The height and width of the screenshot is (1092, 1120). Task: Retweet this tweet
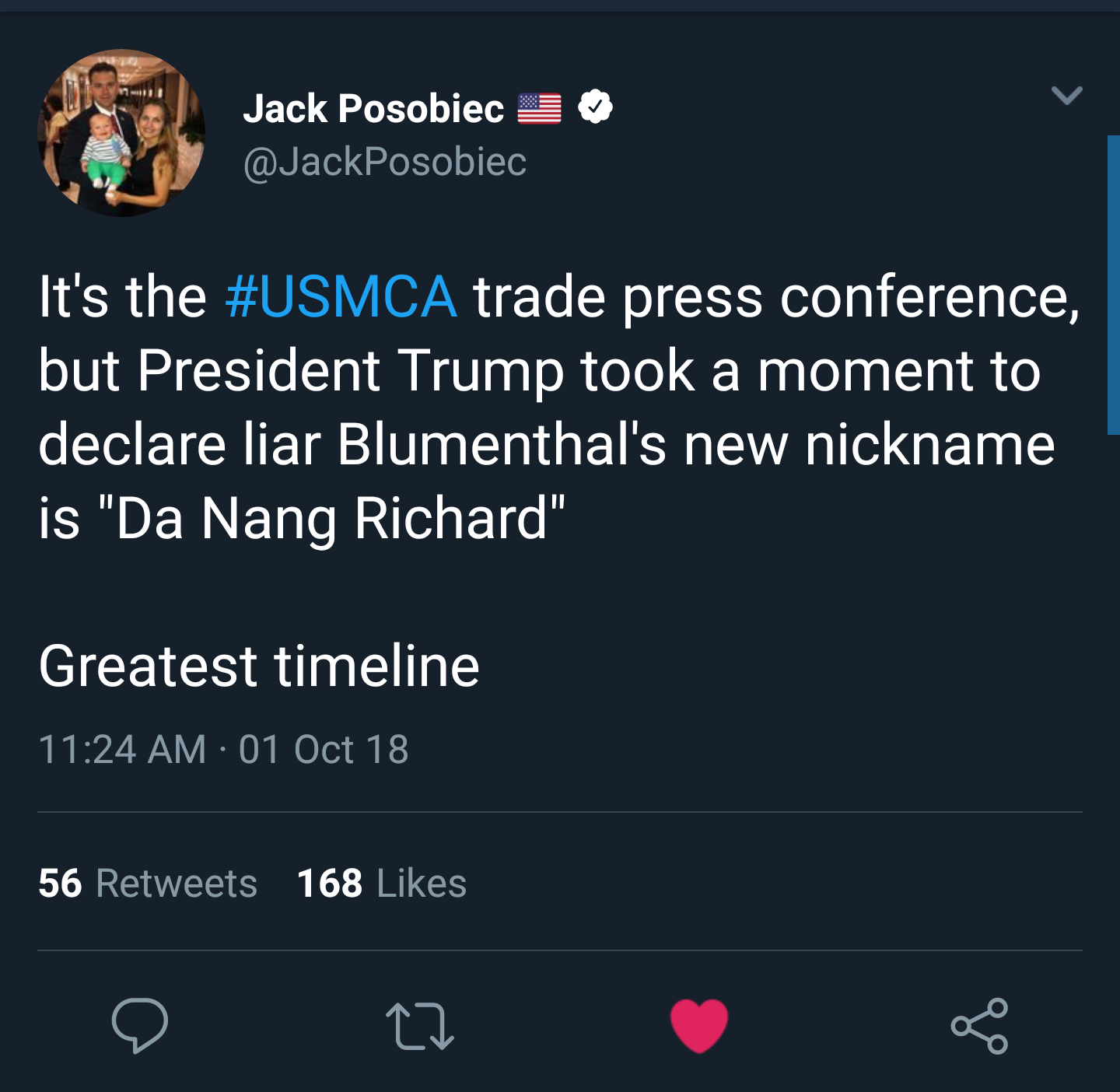coord(419,1026)
